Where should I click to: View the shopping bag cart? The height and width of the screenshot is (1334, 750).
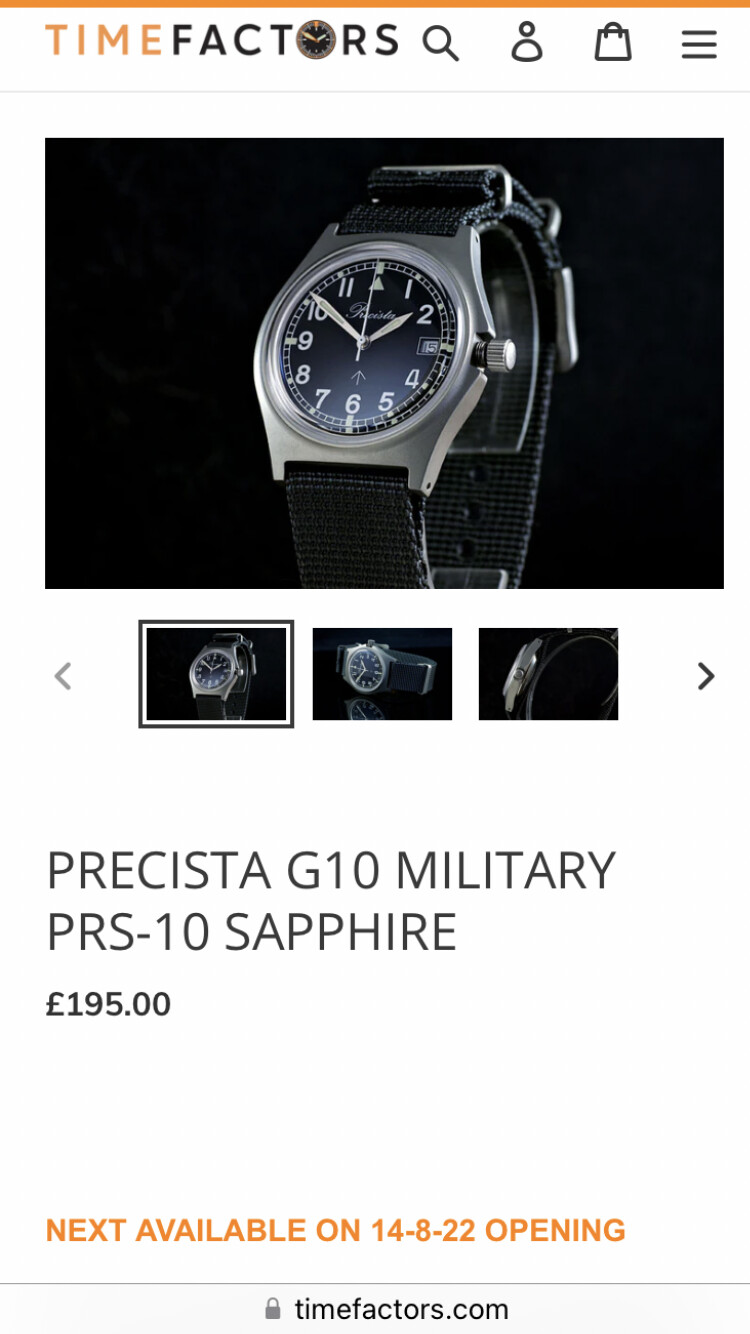[x=613, y=43]
